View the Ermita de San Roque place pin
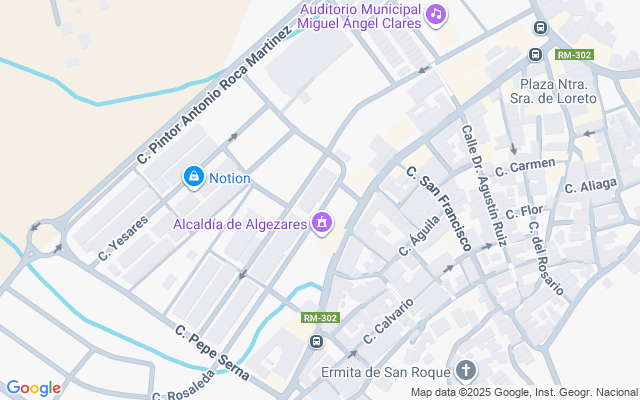The height and width of the screenshot is (400, 640). coord(466,372)
